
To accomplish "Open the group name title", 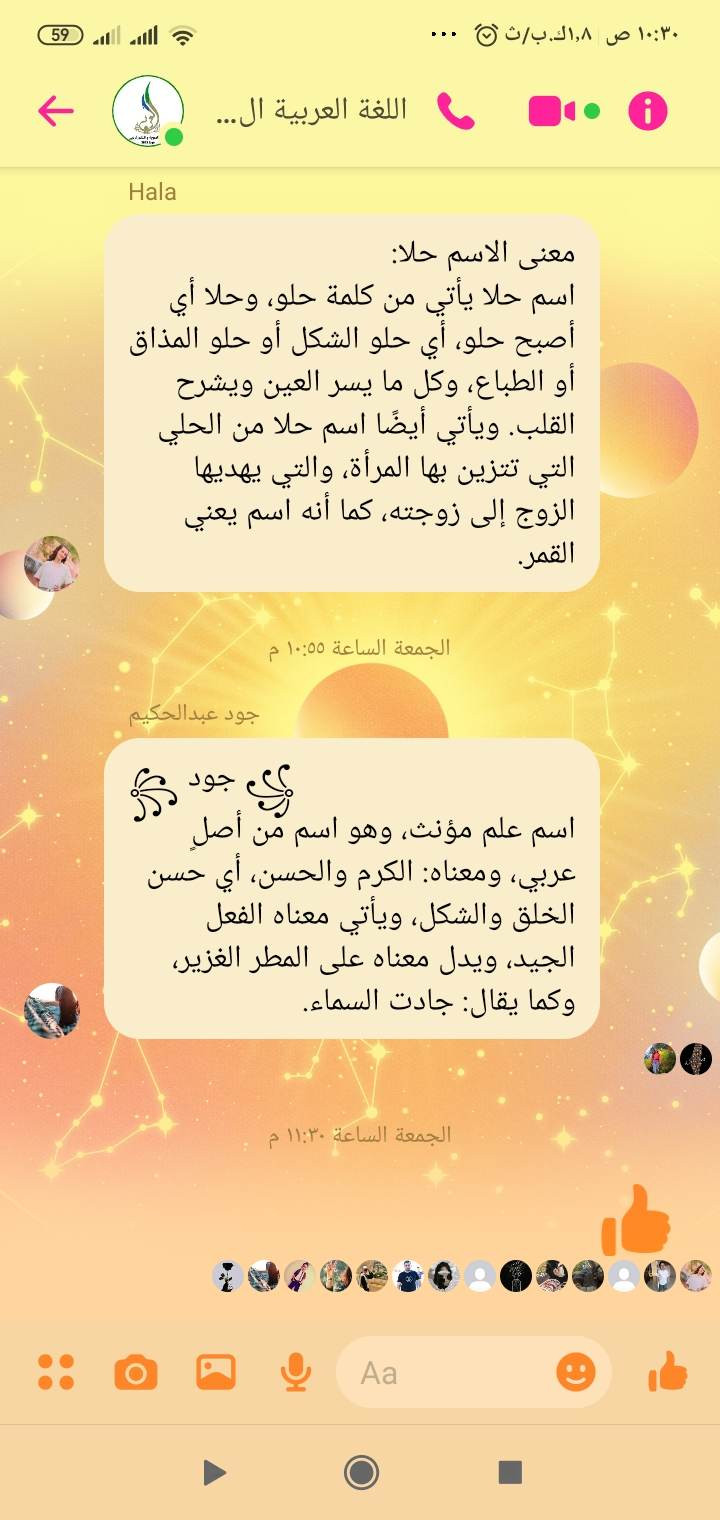I will (312, 110).
